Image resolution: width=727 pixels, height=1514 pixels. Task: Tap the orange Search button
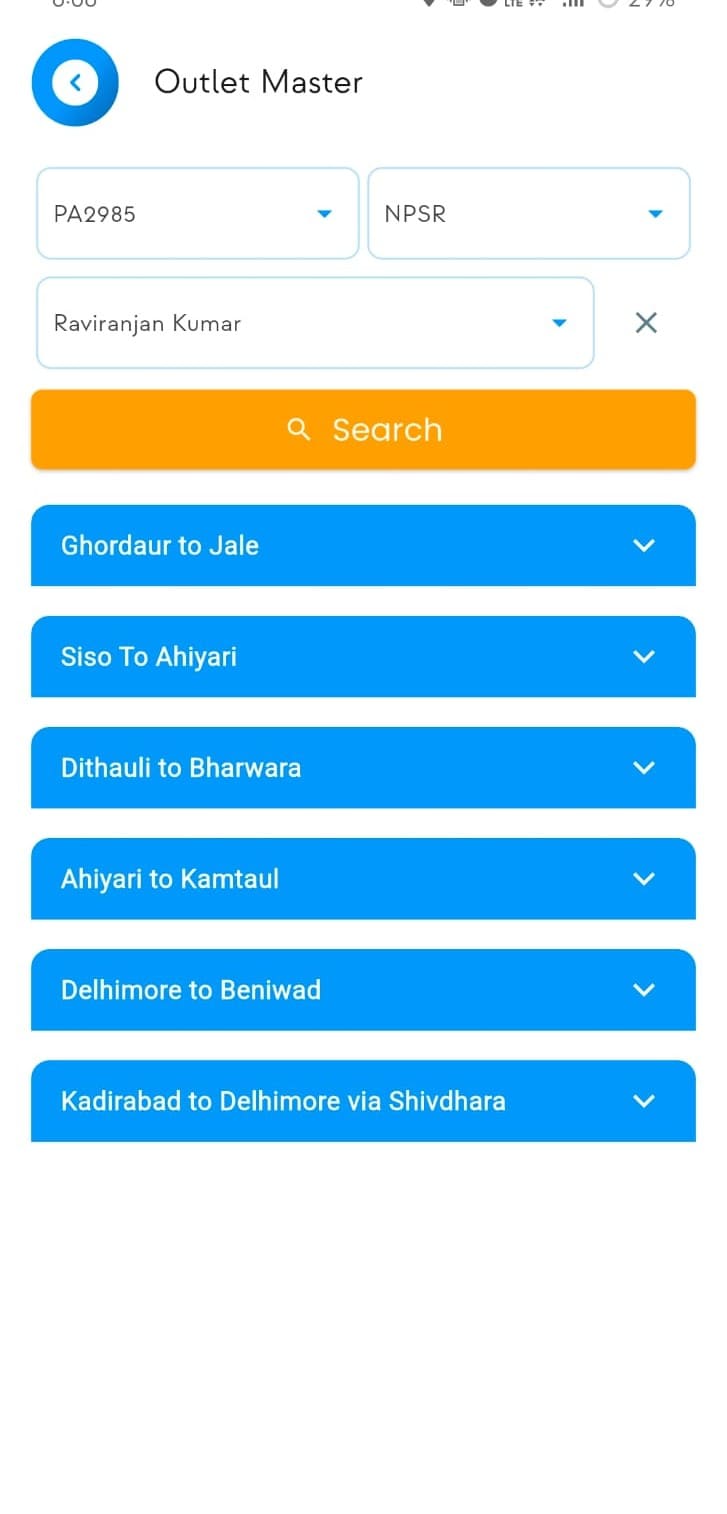tap(363, 430)
